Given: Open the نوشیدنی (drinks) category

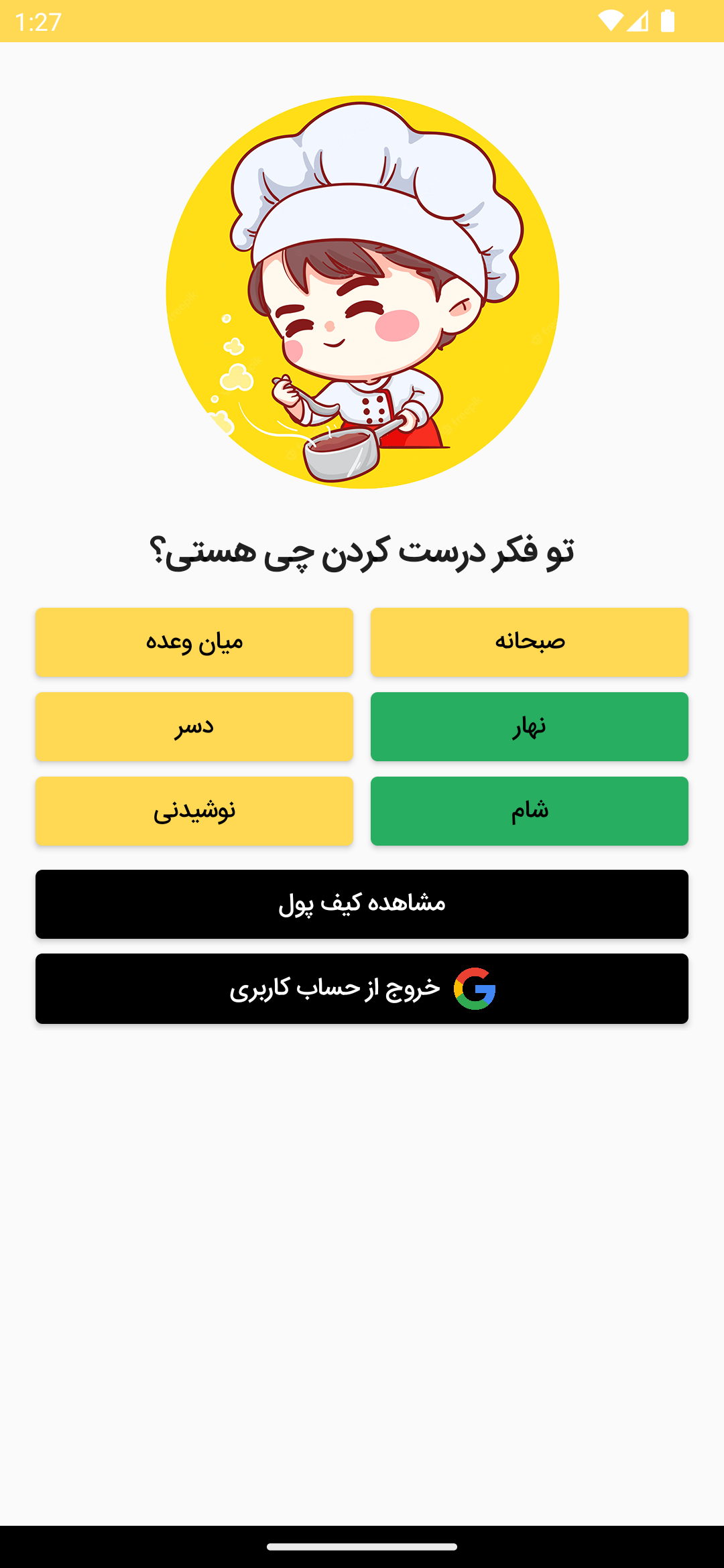Looking at the screenshot, I should [x=194, y=811].
